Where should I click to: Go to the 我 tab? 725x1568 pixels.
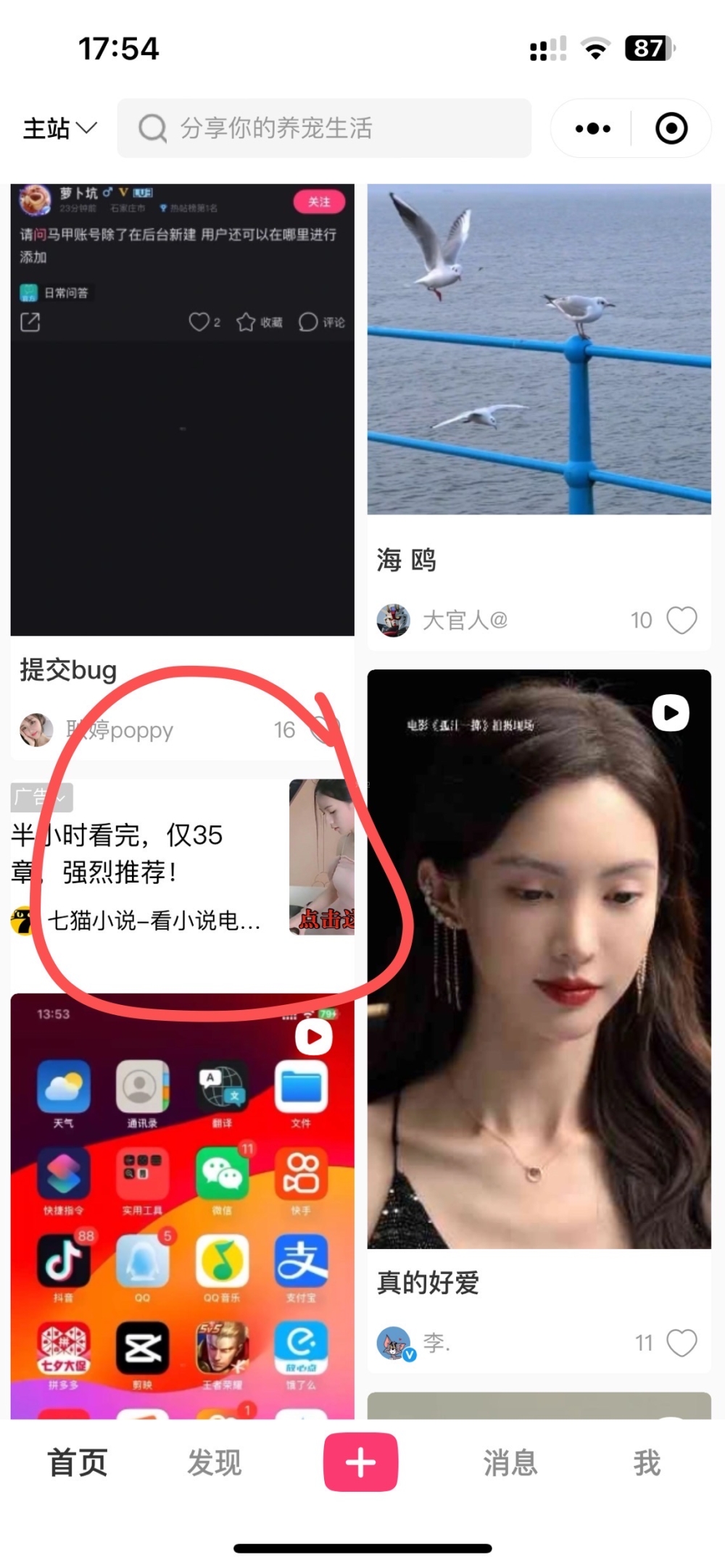coord(647,1462)
